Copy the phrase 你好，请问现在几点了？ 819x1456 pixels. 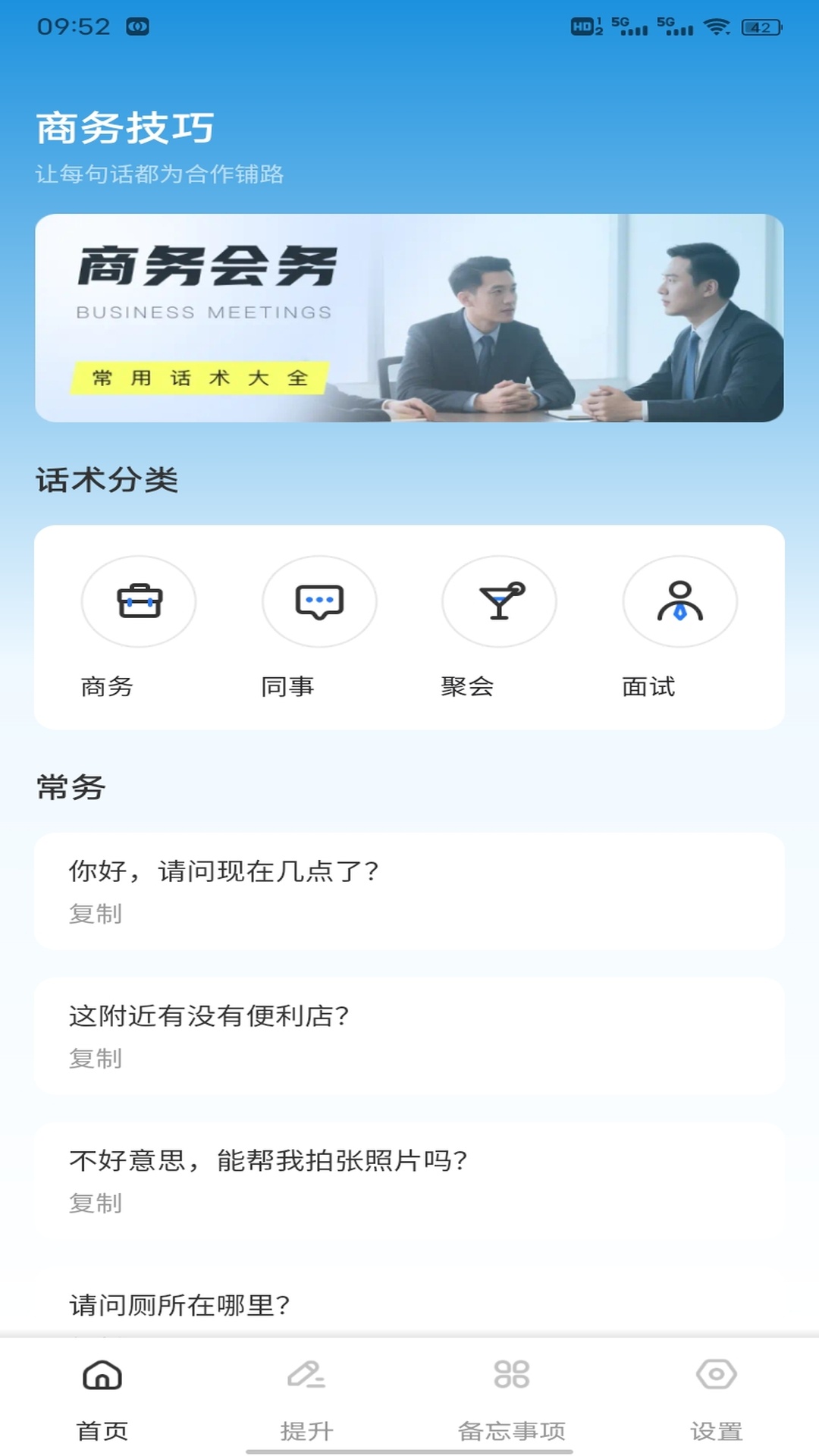click(95, 915)
